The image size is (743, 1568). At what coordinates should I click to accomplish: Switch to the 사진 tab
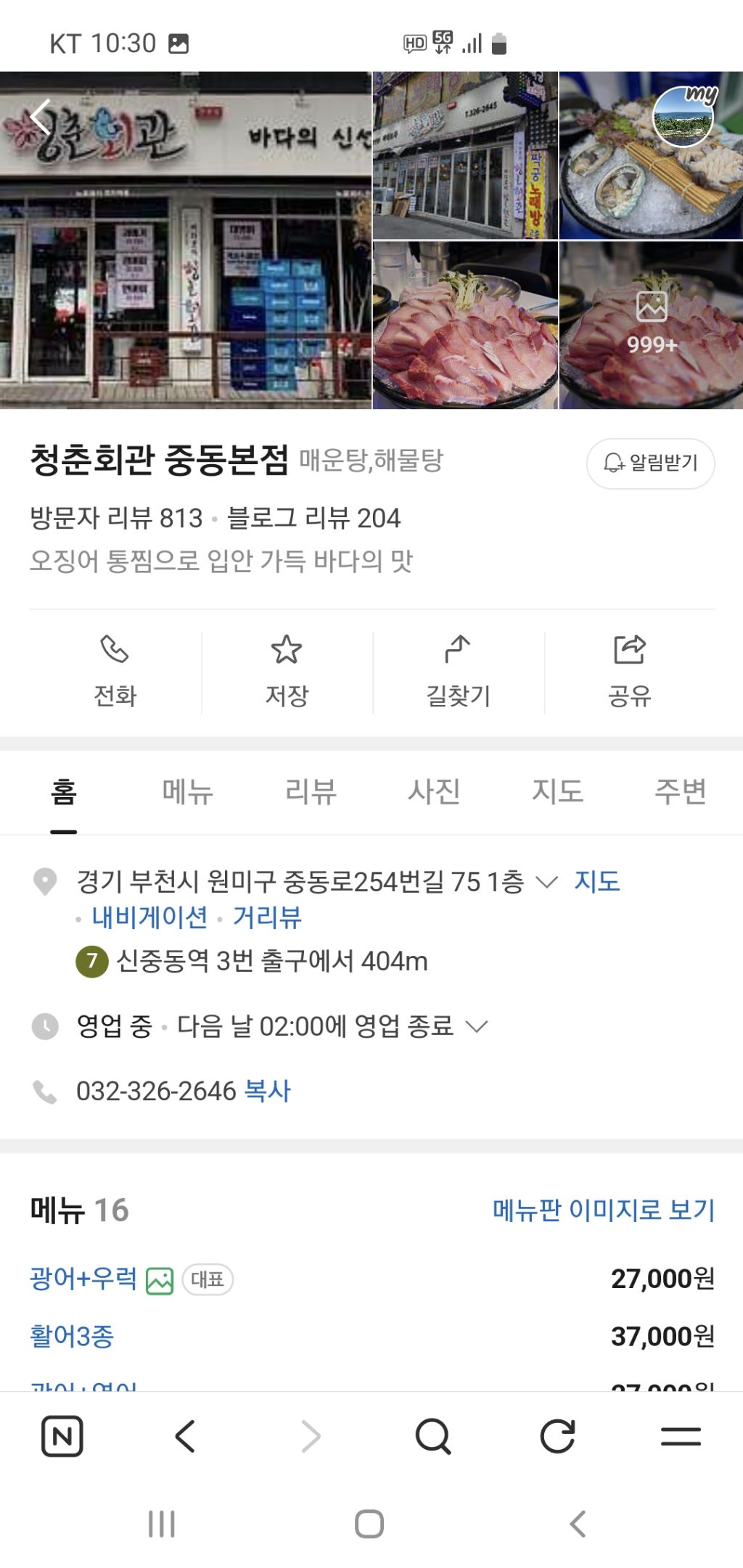434,791
